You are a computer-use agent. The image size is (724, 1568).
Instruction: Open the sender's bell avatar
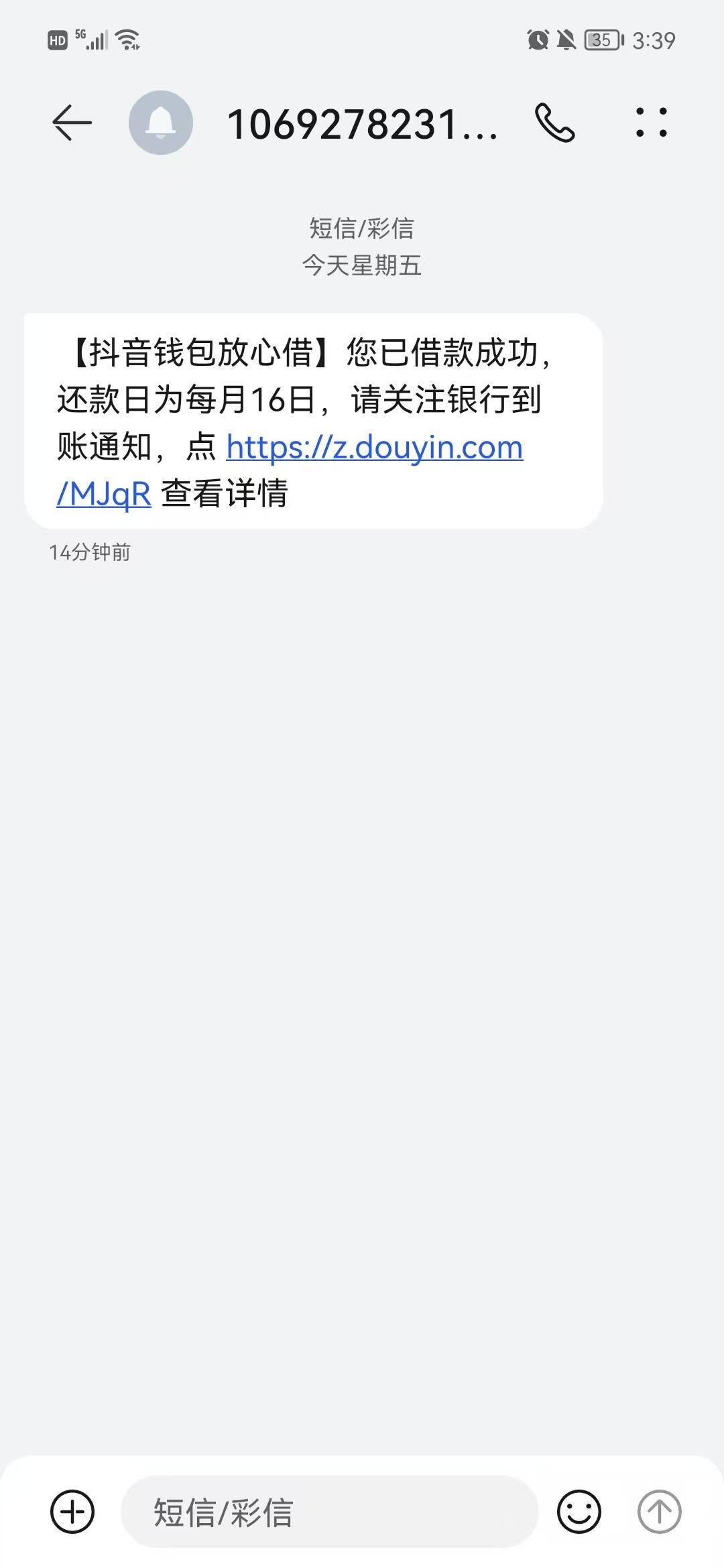161,123
